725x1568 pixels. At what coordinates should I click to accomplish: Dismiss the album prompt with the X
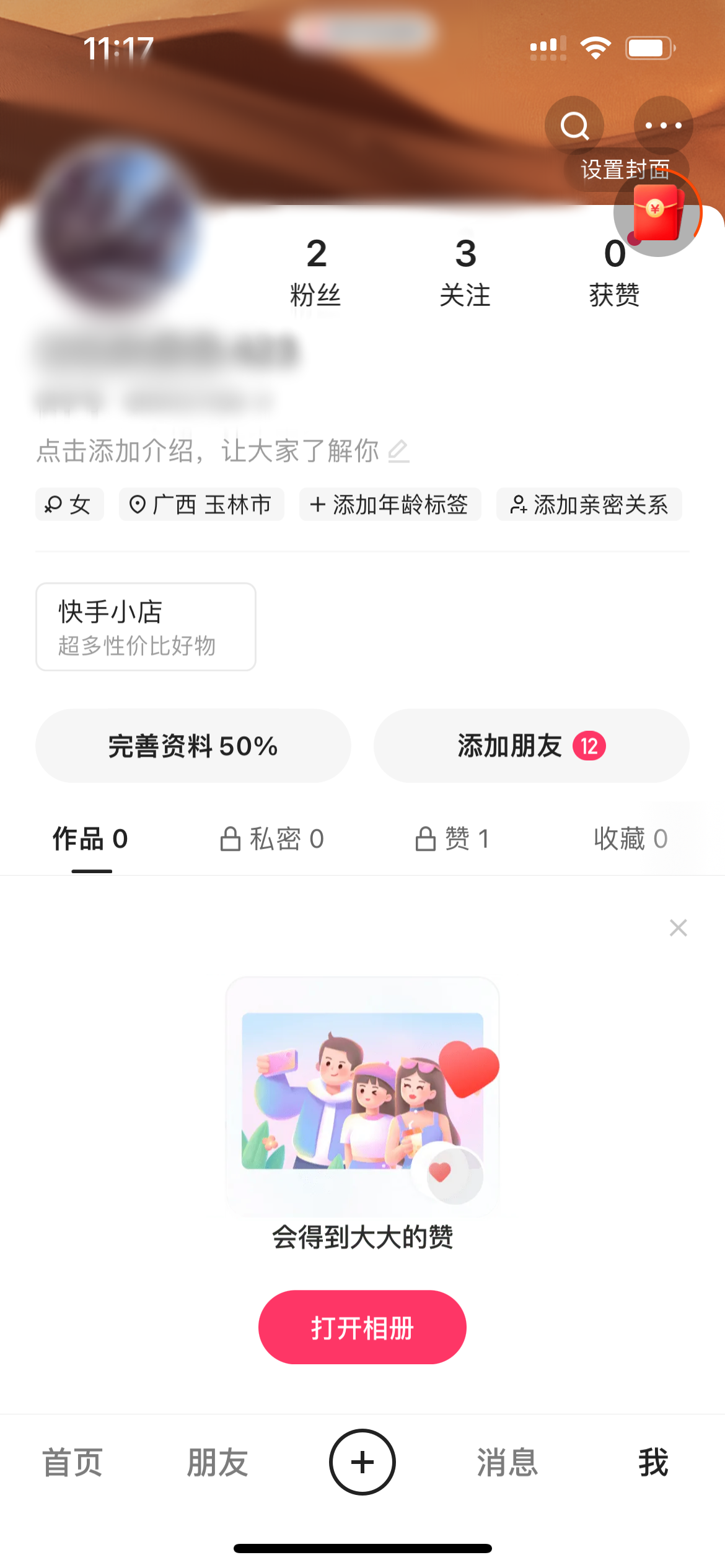pos(678,928)
